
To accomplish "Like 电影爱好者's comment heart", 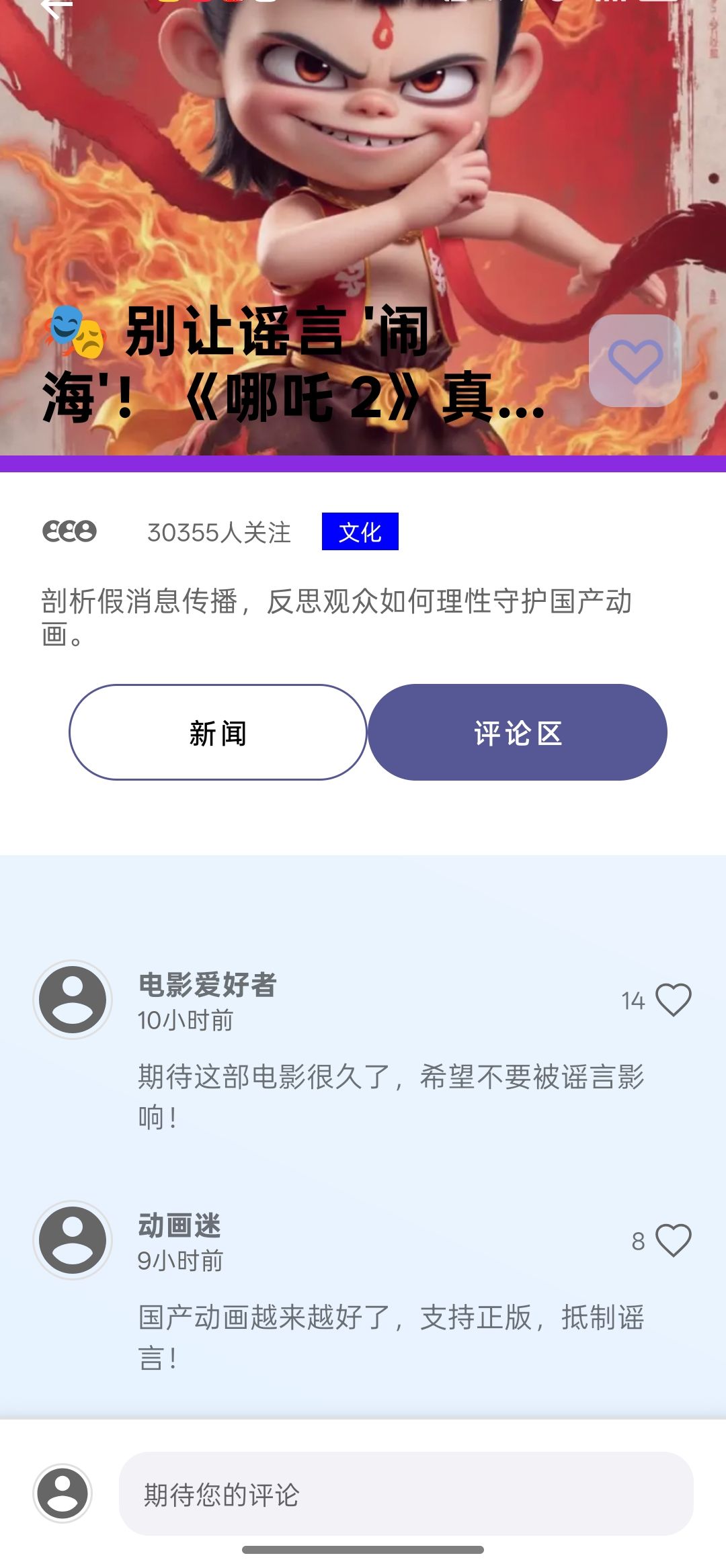I will point(672,998).
